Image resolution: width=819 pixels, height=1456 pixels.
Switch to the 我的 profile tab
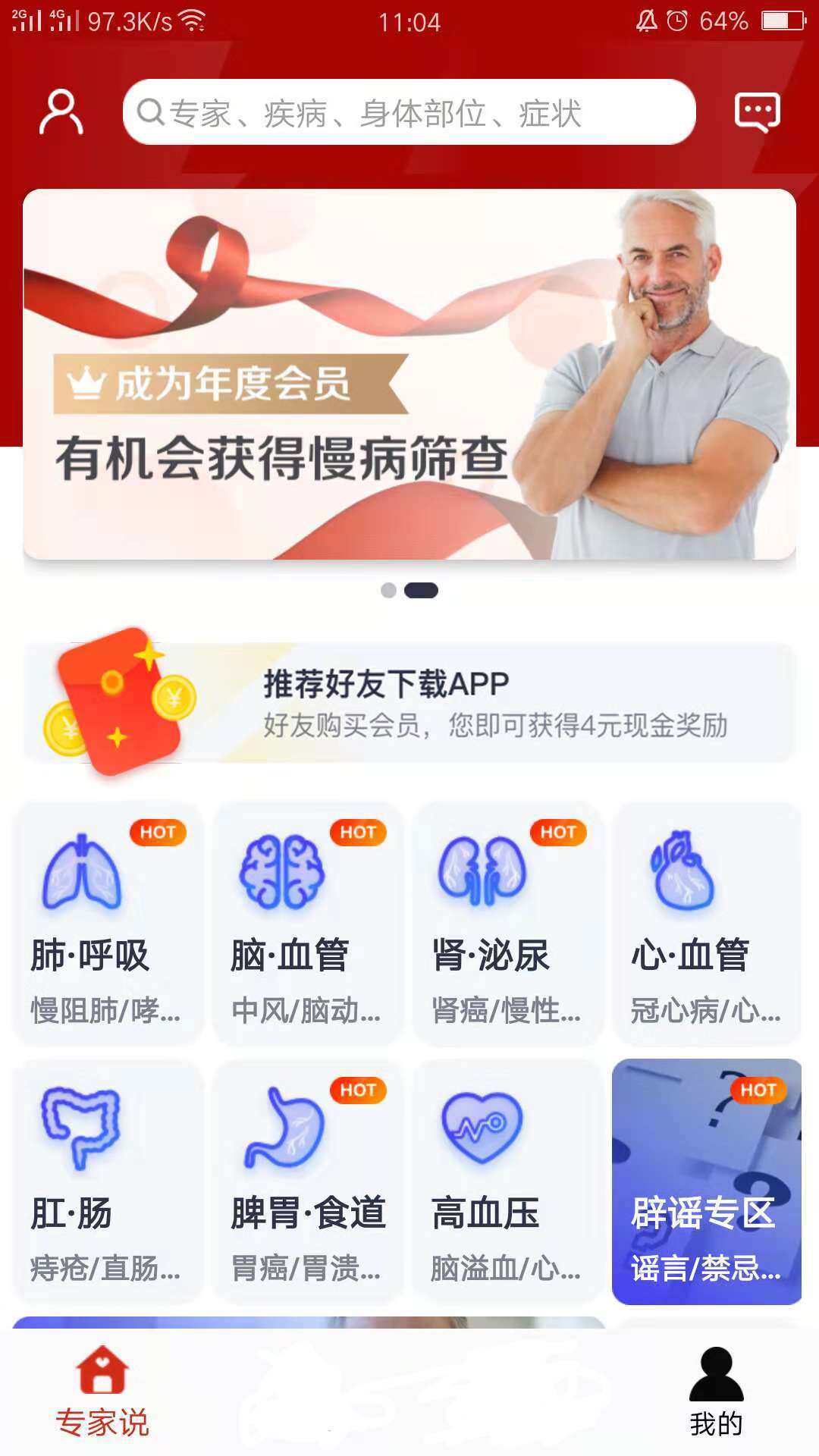717,1407
